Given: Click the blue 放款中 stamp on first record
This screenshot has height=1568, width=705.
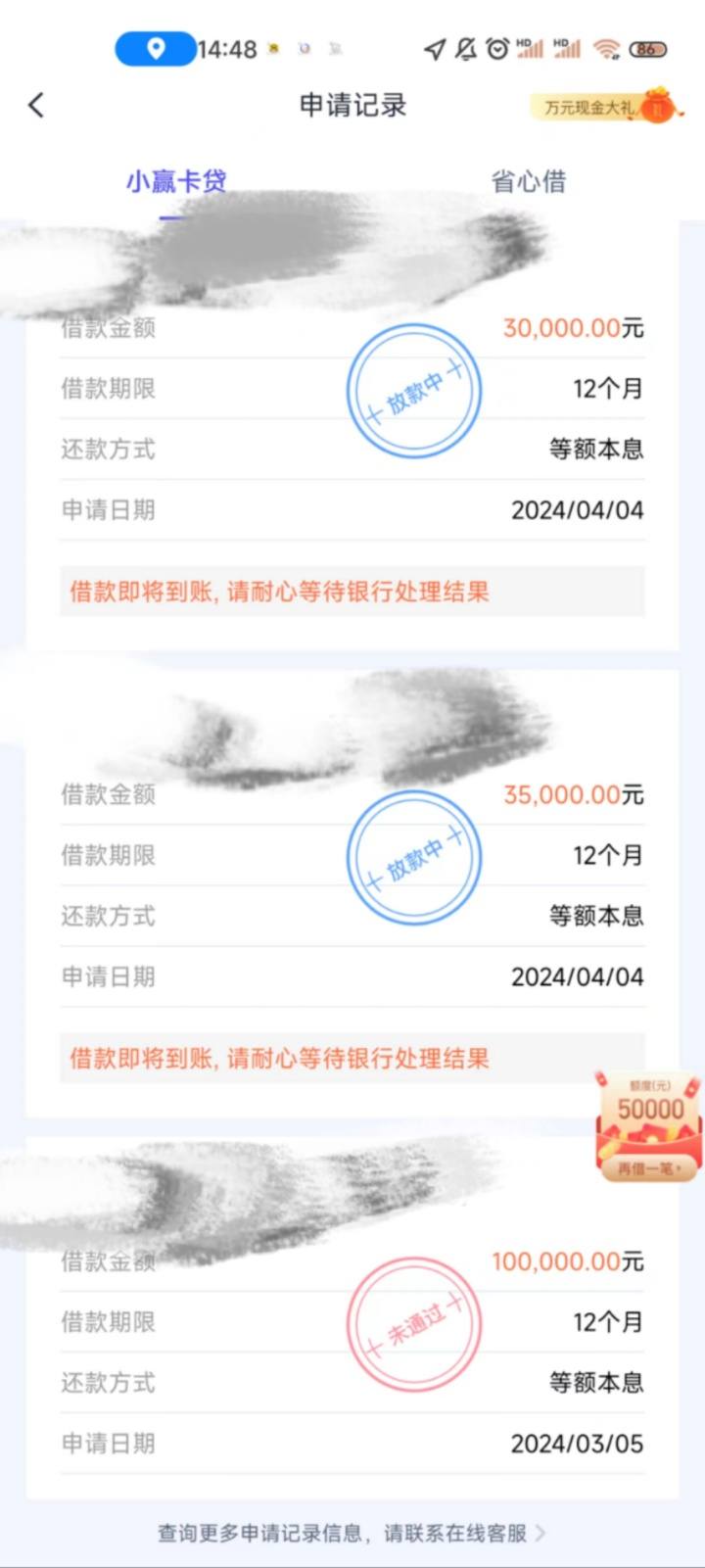Looking at the screenshot, I should coord(415,390).
